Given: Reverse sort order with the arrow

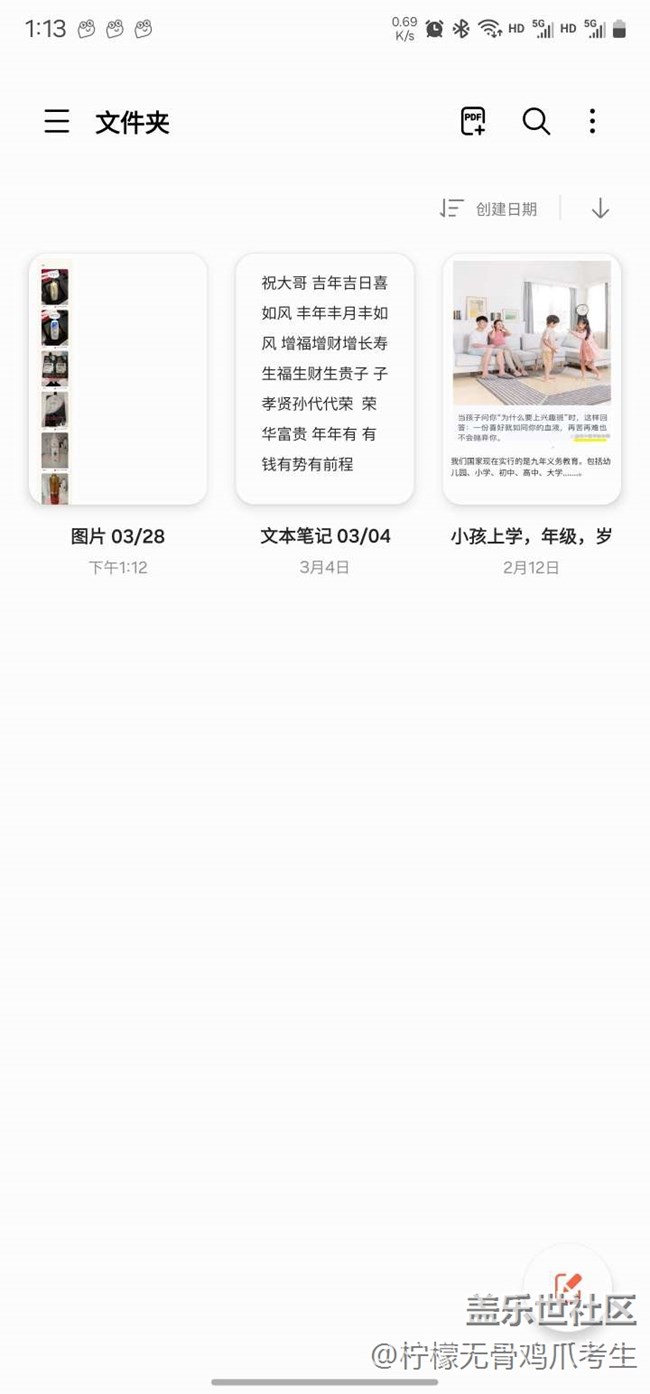Looking at the screenshot, I should coord(600,208).
